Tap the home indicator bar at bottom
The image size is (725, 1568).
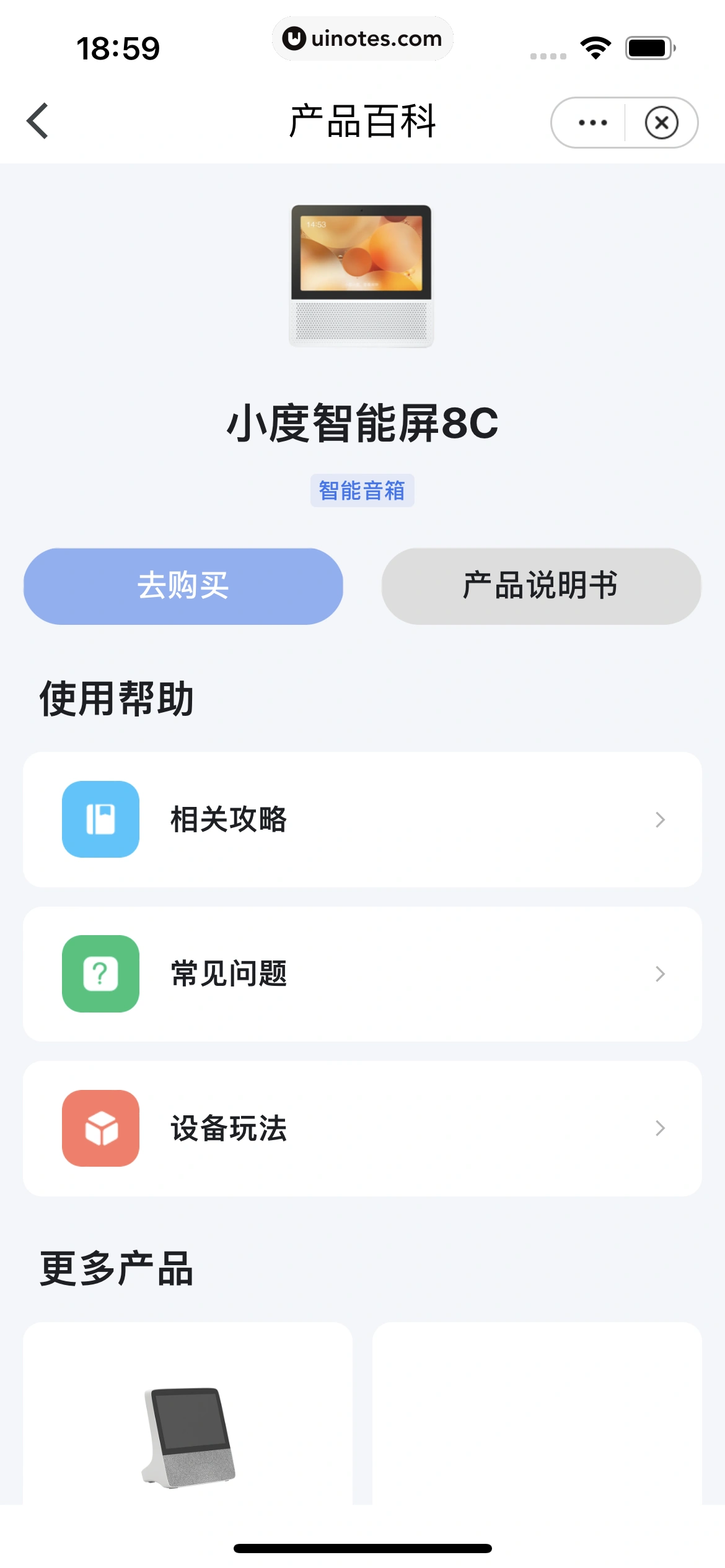[362, 1549]
